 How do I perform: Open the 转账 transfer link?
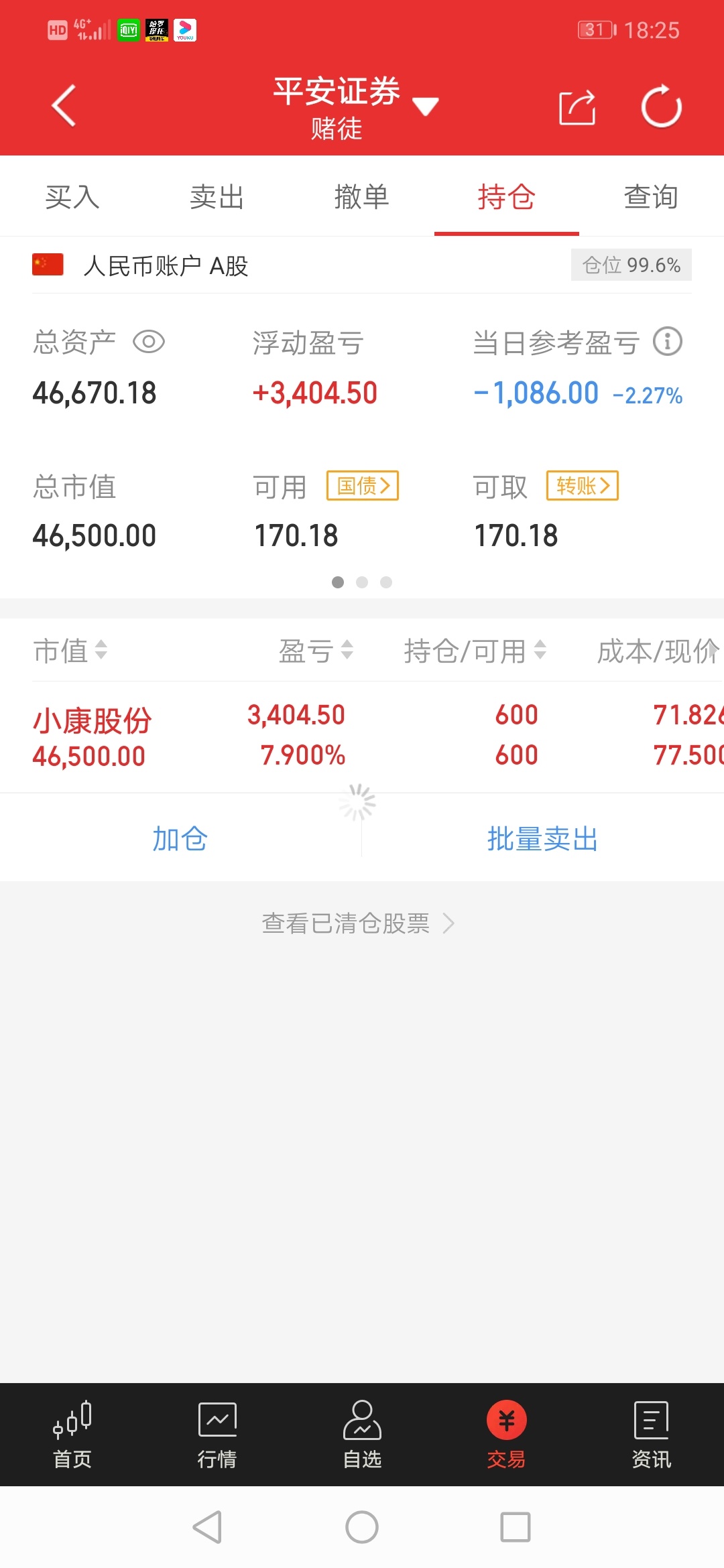[583, 486]
